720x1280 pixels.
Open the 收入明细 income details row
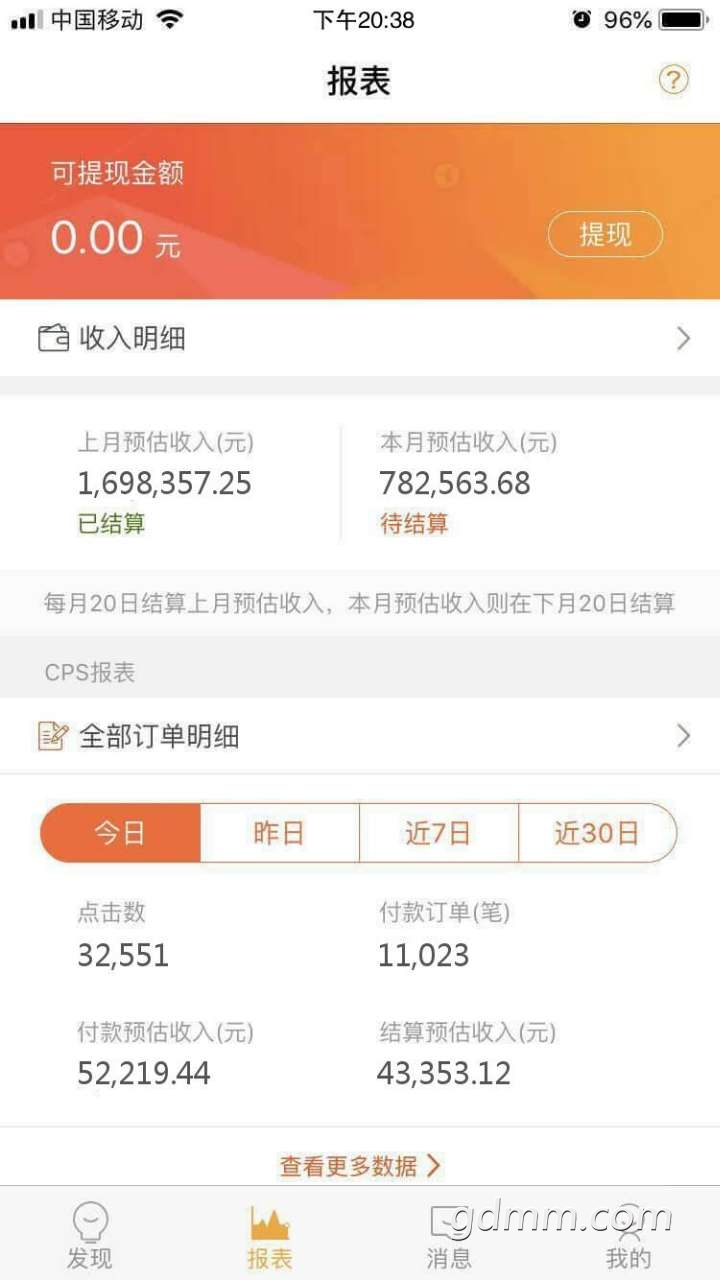pos(360,339)
